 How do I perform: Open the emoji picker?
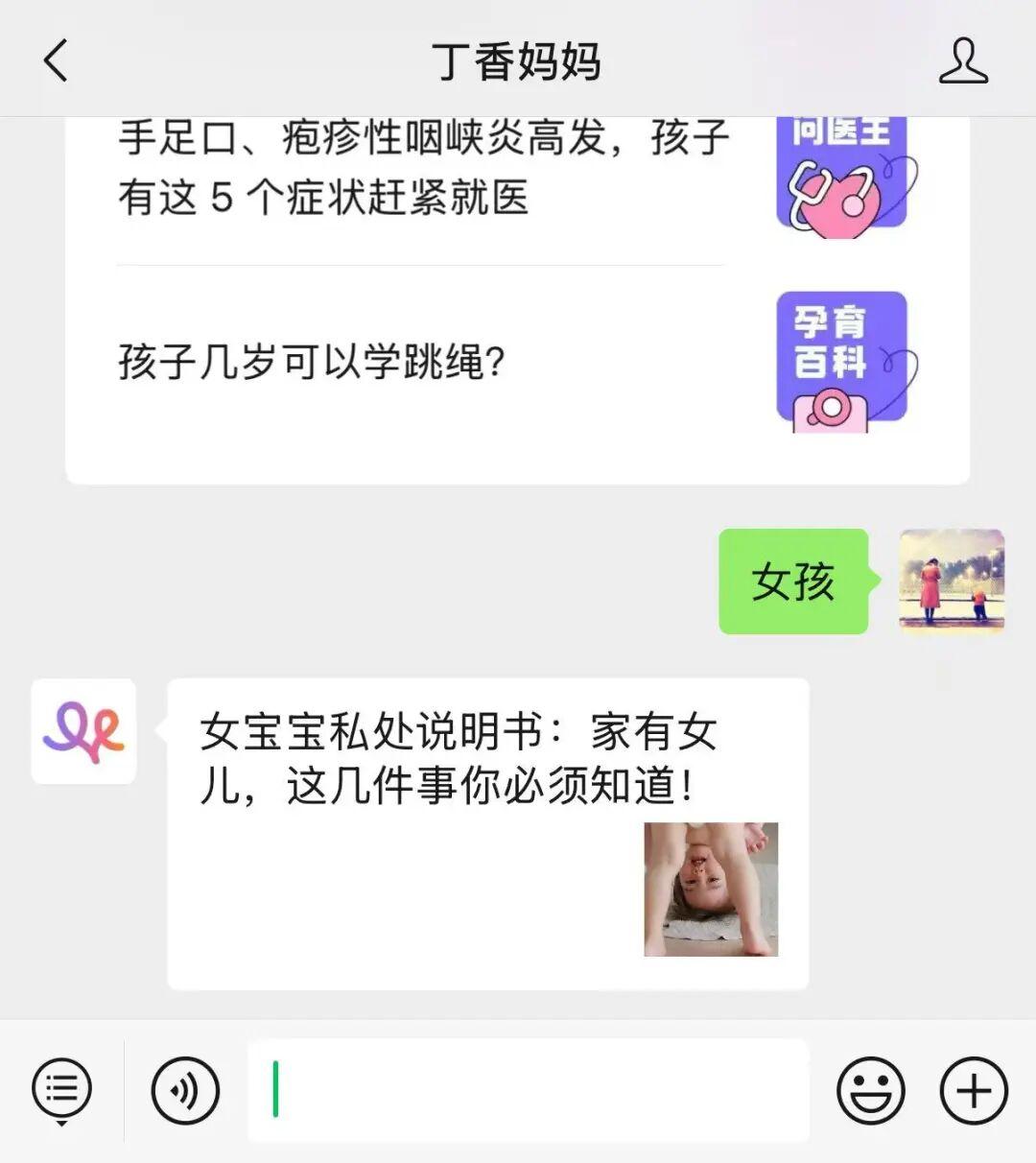pyautogui.click(x=870, y=1090)
